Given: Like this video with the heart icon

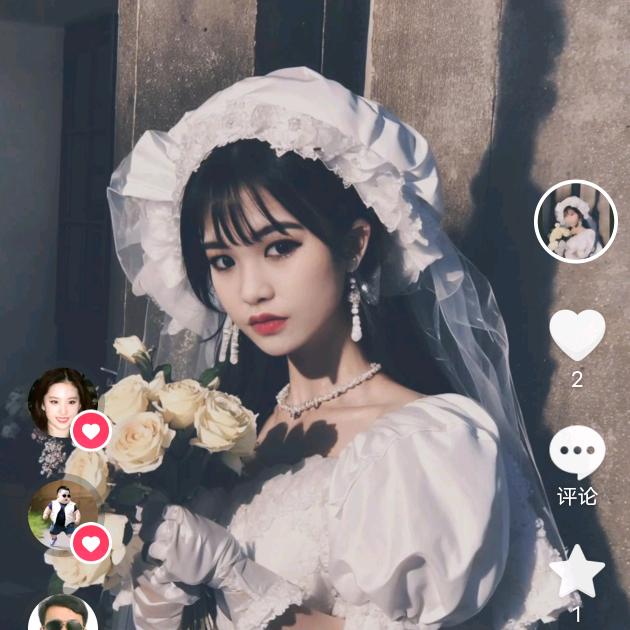Looking at the screenshot, I should (x=577, y=335).
